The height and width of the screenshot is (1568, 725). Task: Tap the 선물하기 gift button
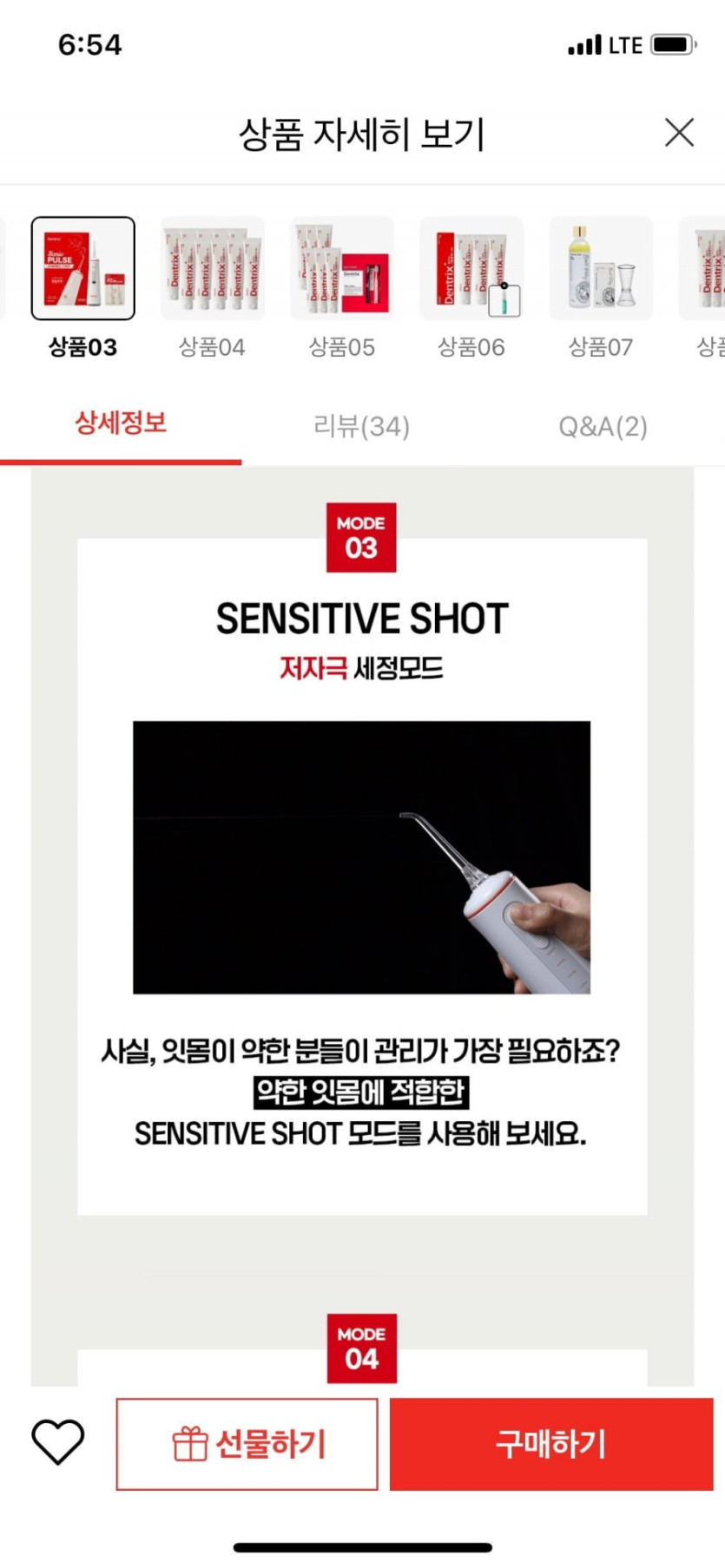click(x=247, y=1444)
